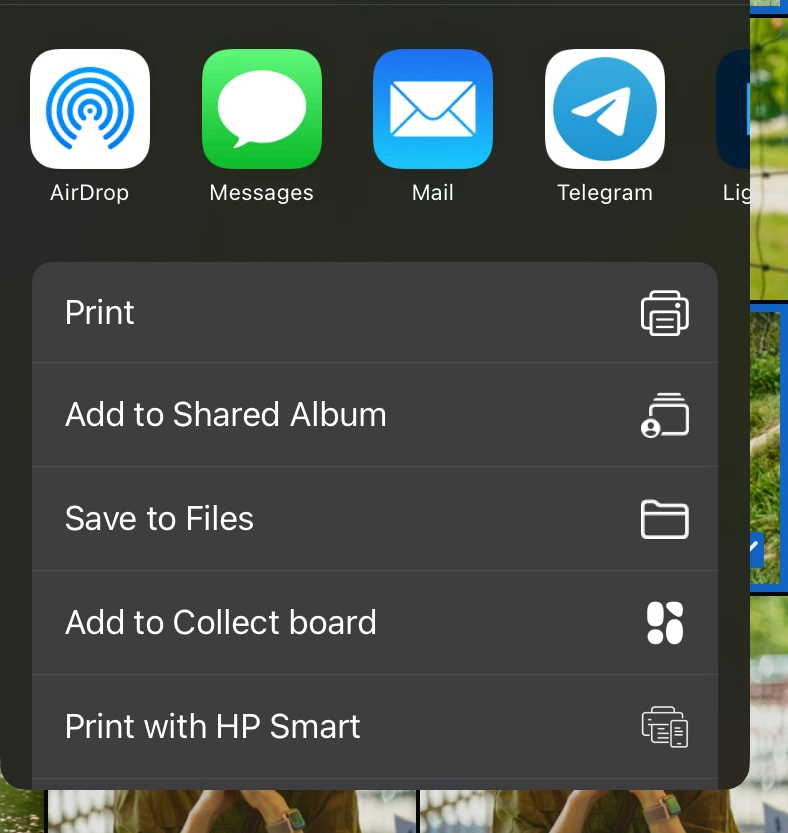Share via AirDrop
Screen dimensions: 788x833
(x=90, y=109)
